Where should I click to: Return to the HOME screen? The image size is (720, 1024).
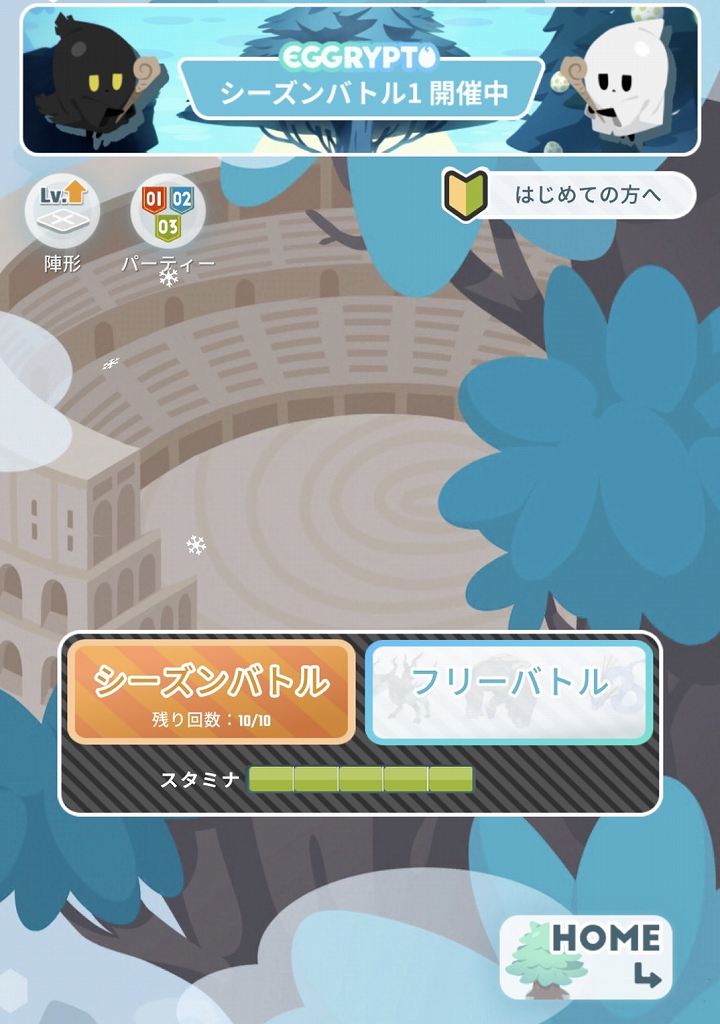586,957
